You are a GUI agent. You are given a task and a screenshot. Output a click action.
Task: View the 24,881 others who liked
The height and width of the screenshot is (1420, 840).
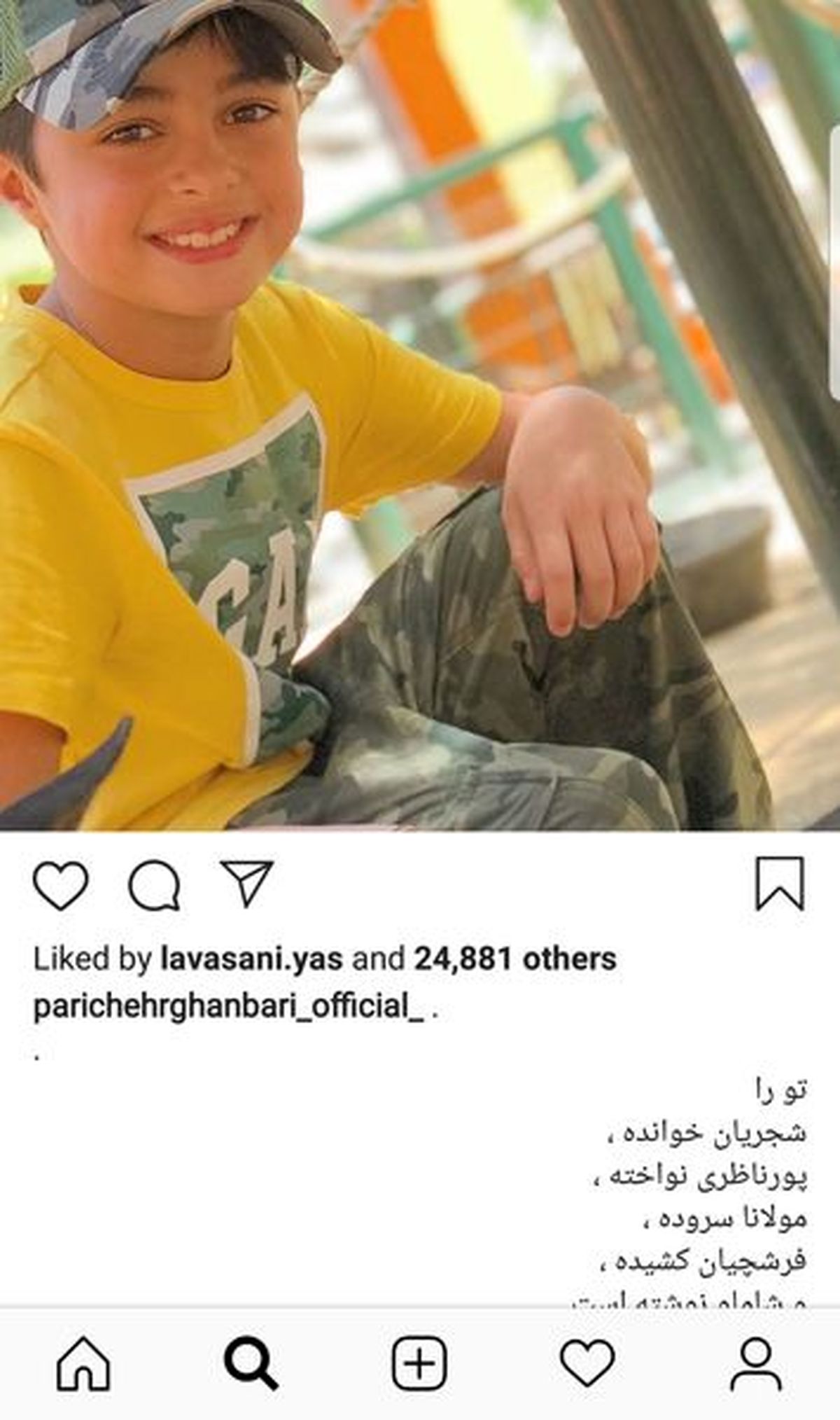(x=515, y=959)
